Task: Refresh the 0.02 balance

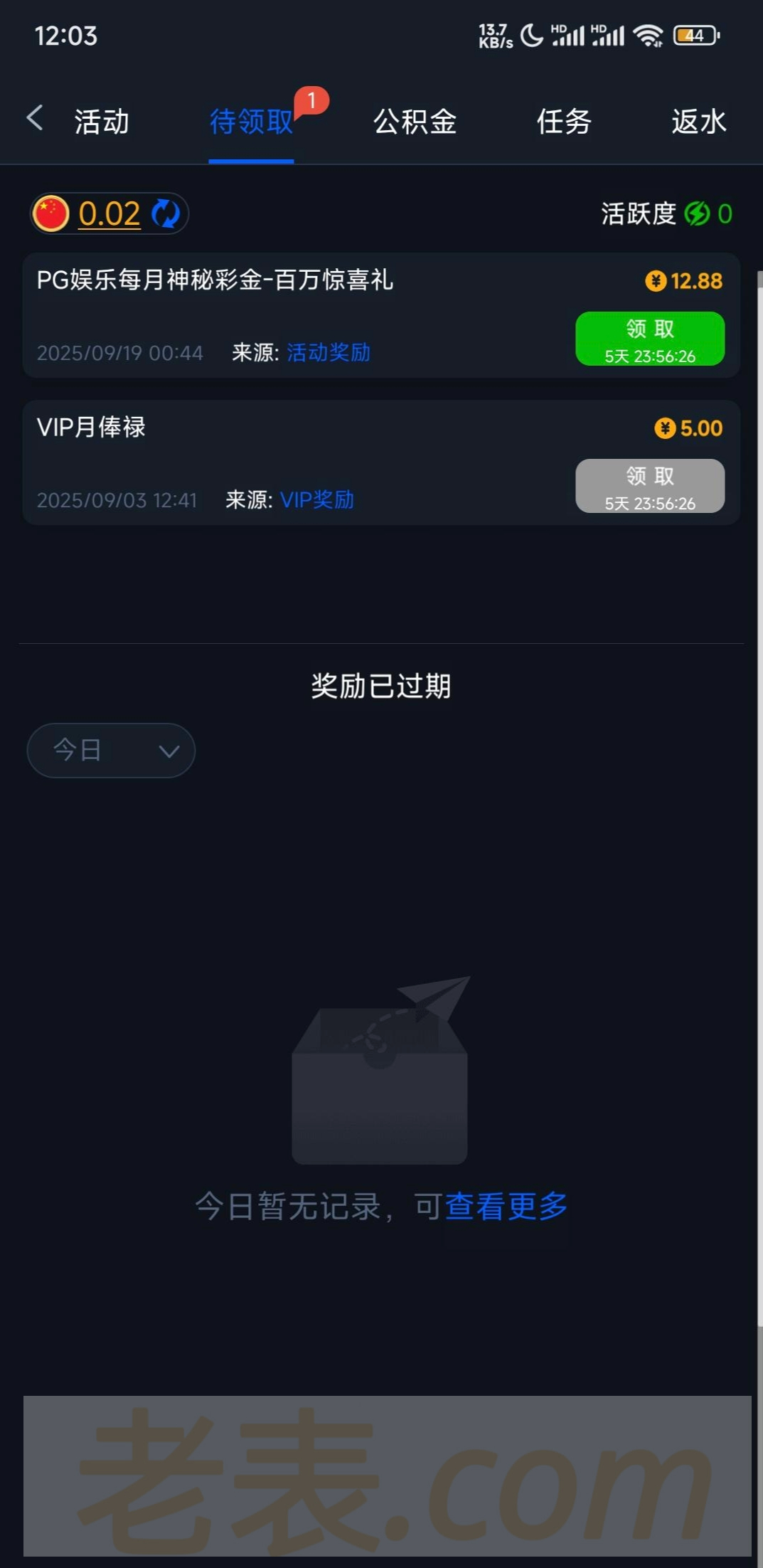Action: tap(166, 213)
